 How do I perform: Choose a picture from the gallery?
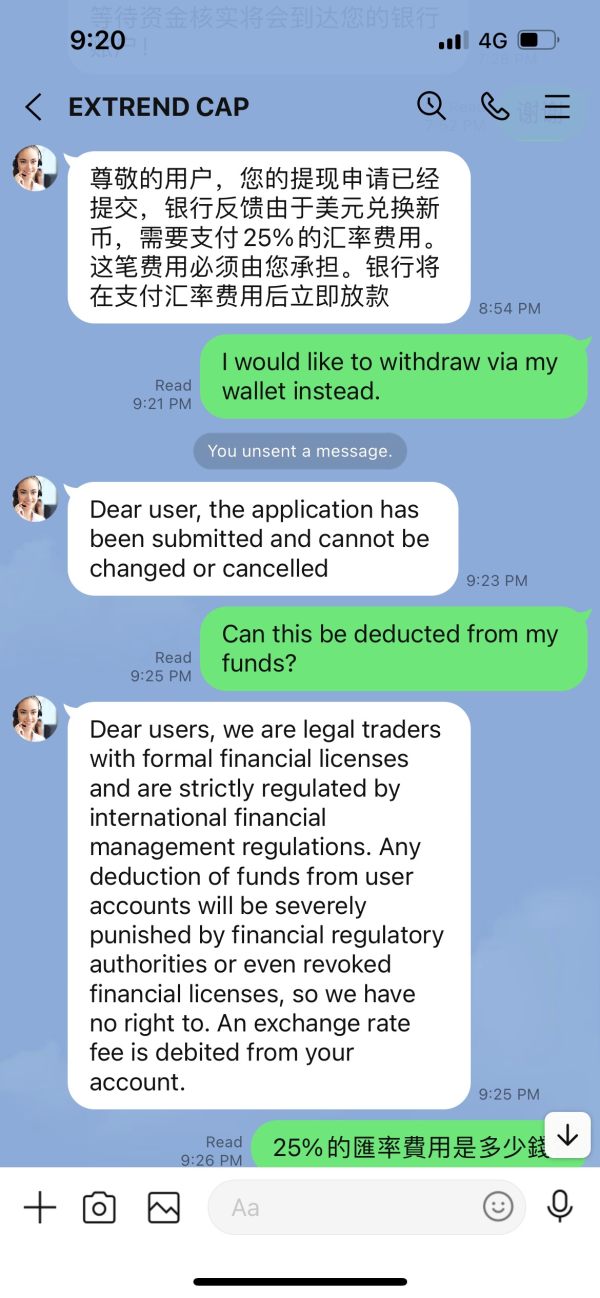tap(163, 1207)
